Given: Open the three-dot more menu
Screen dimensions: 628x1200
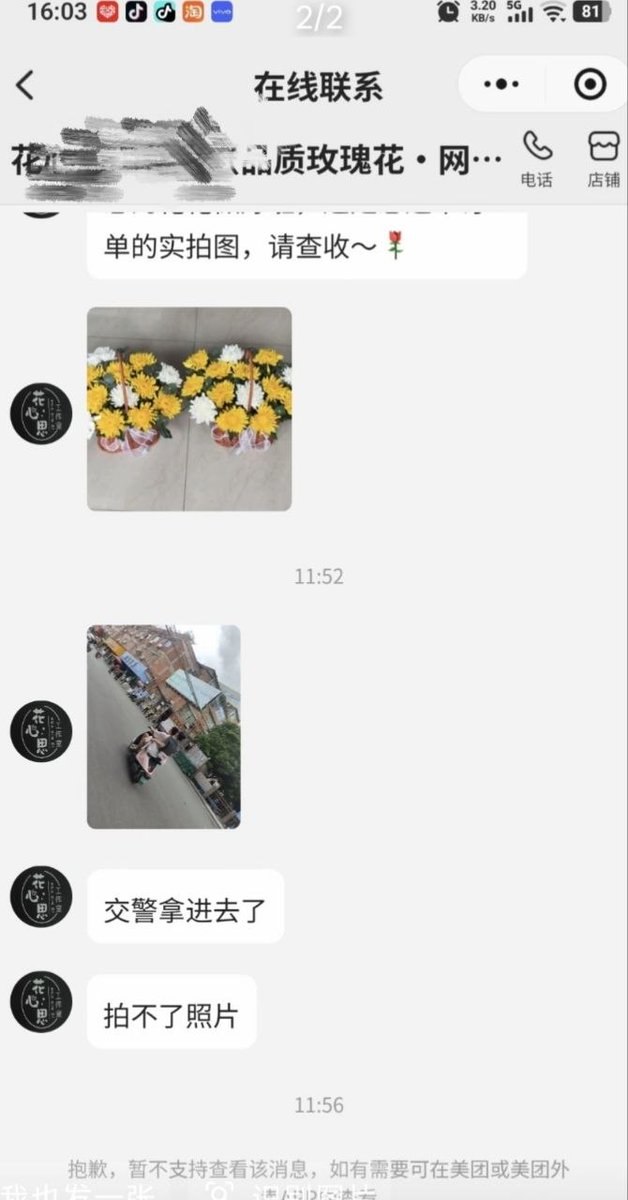Looking at the screenshot, I should [501, 84].
